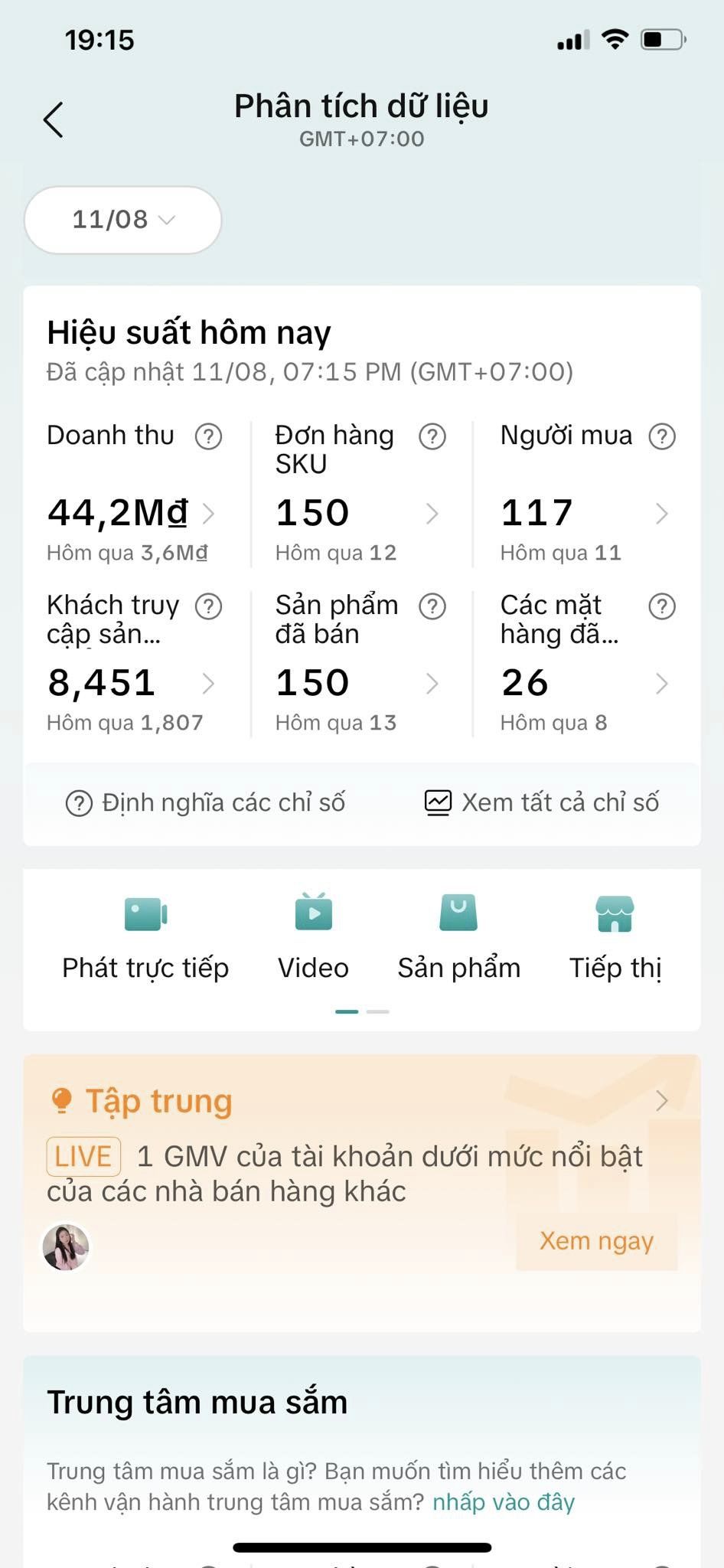
Task: Tap Xem ngay in Tập trung card
Action: tap(597, 1241)
